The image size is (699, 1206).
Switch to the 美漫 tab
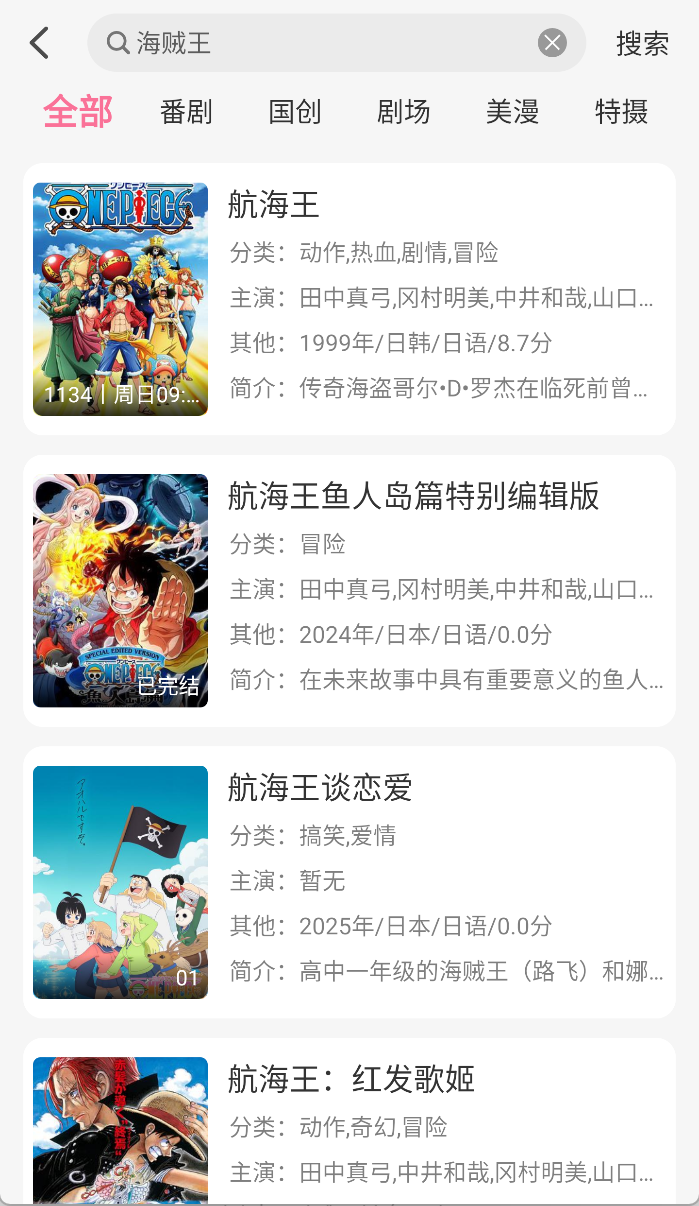coord(513,111)
